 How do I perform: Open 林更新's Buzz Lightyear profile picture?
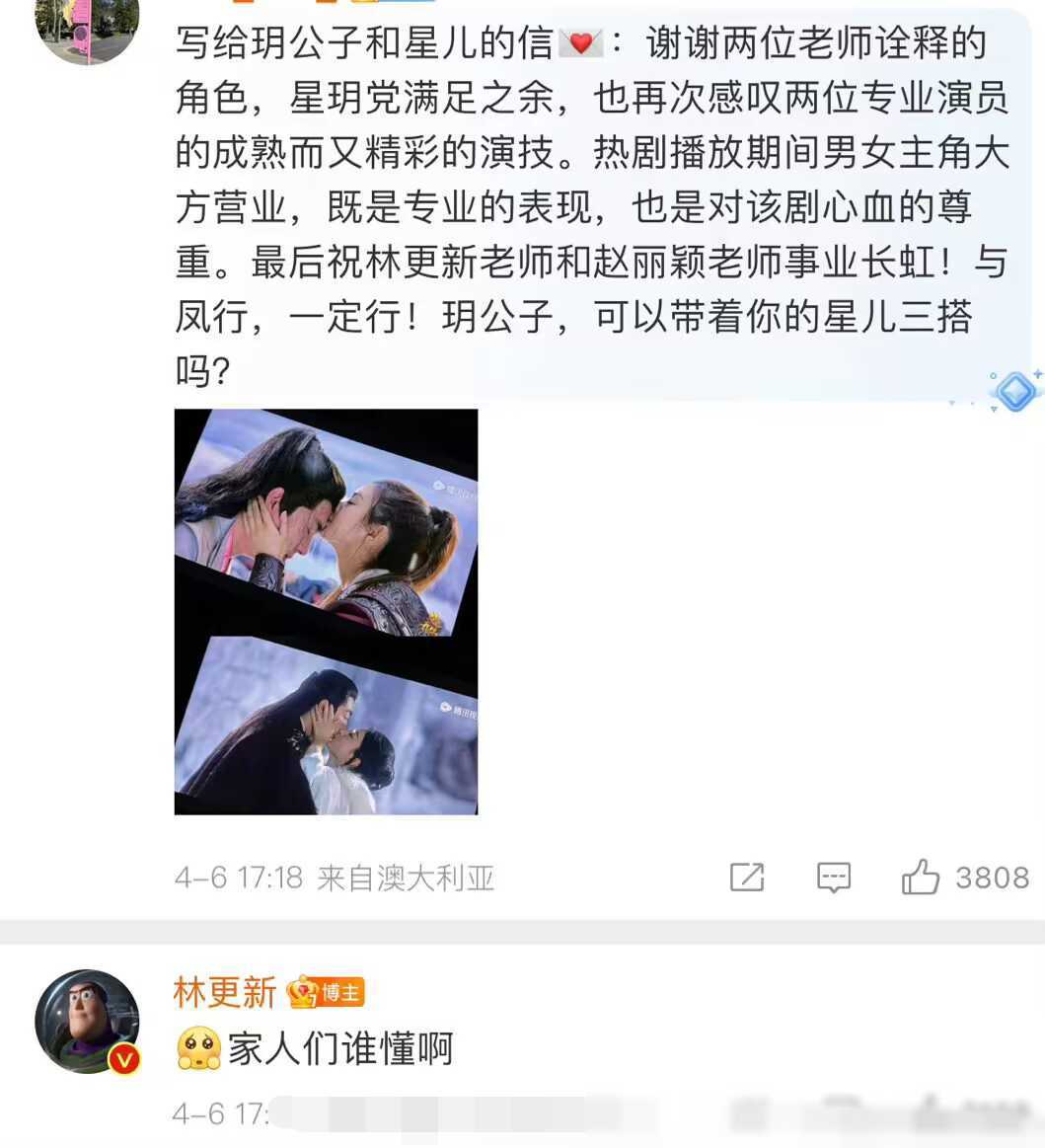(86, 1022)
